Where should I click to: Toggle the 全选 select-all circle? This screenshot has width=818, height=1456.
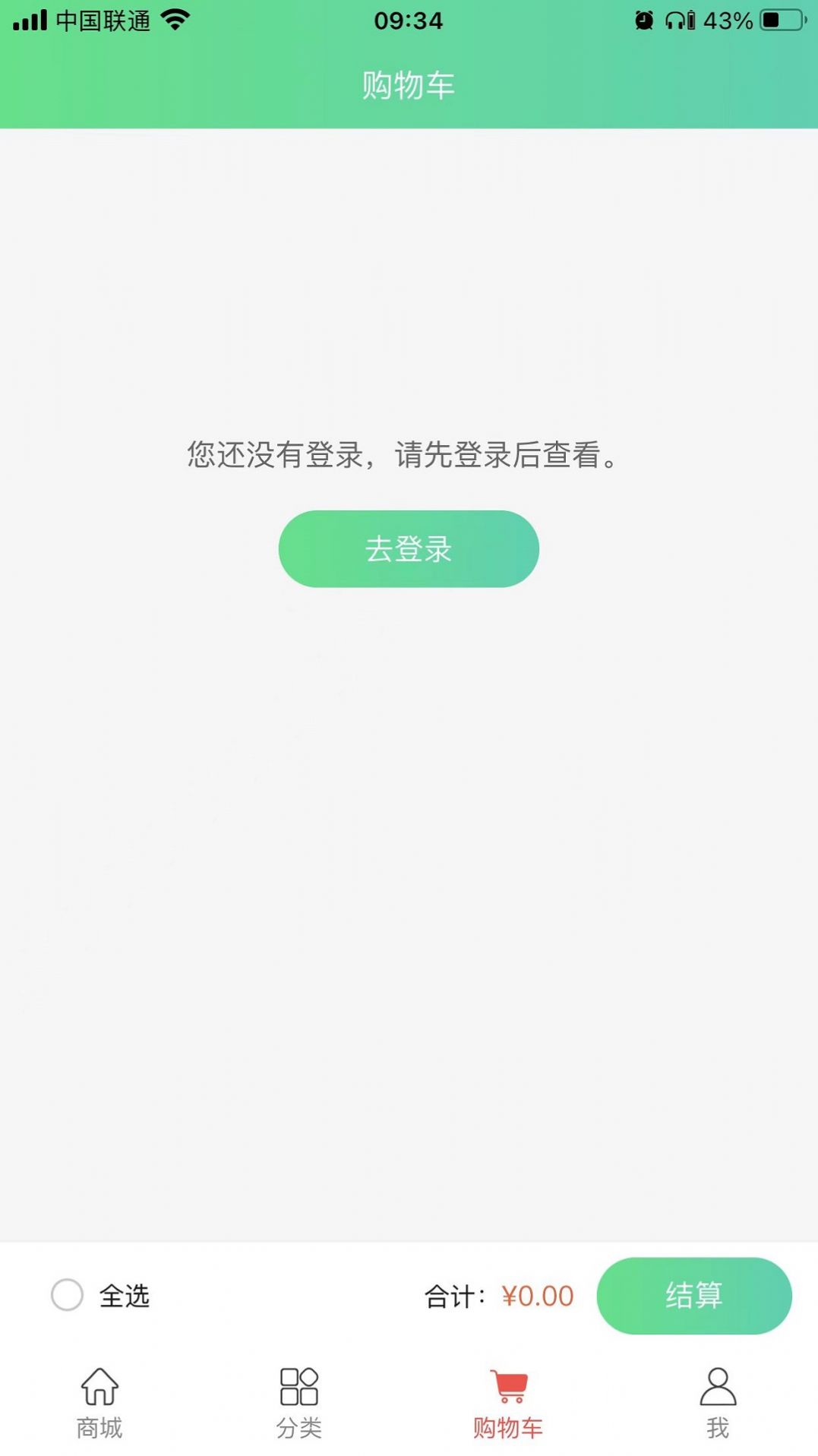coord(68,1296)
